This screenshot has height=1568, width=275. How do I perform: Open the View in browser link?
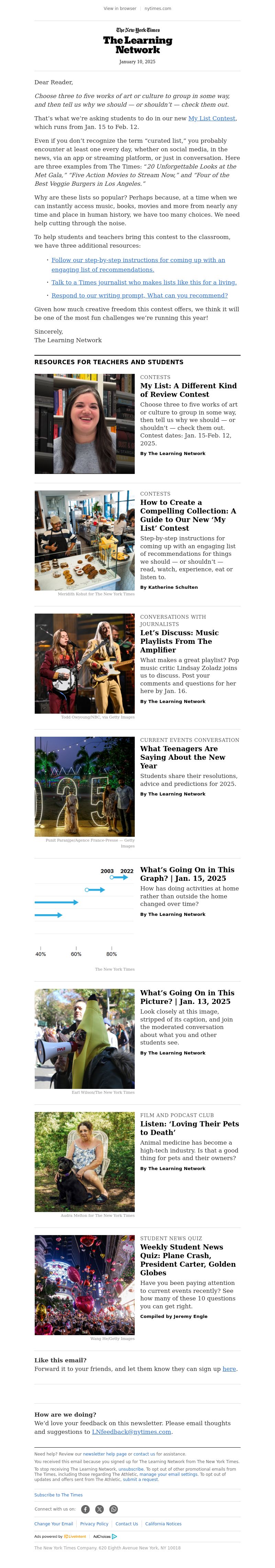[119, 9]
